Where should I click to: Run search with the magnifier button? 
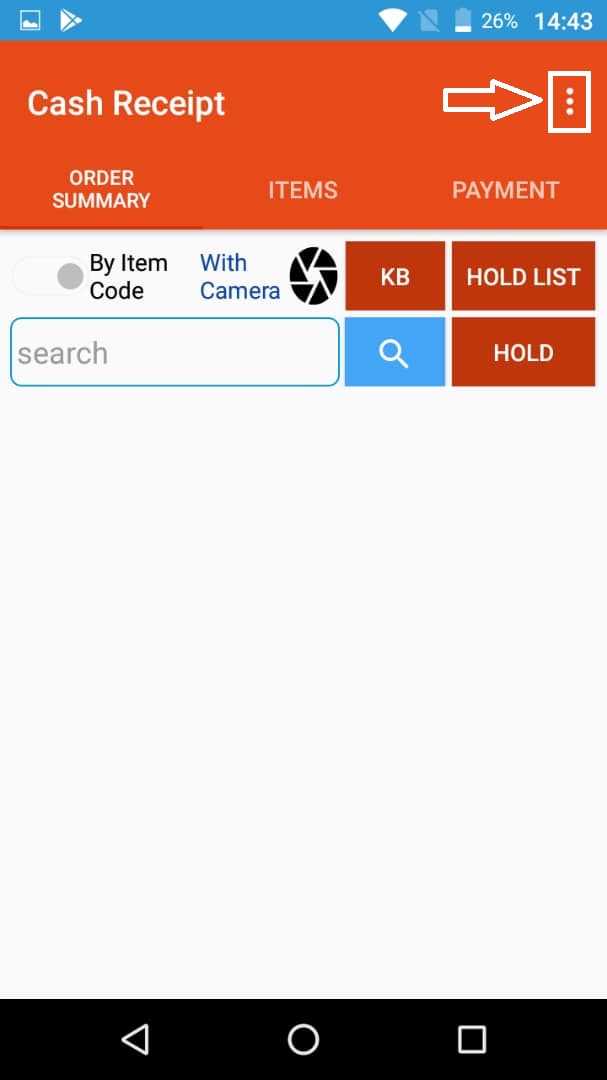[394, 352]
